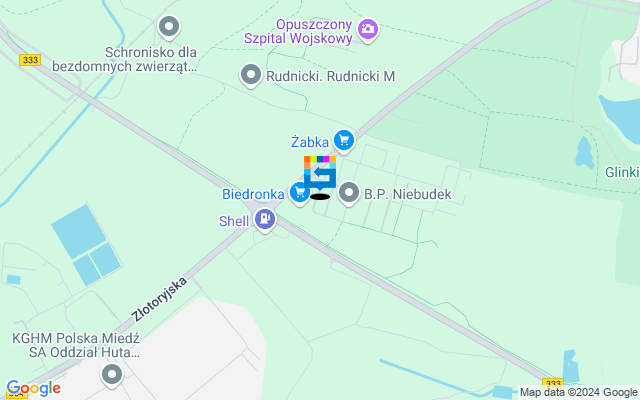
Task: Open the B.P. Niebudek place marker
Action: click(x=349, y=192)
